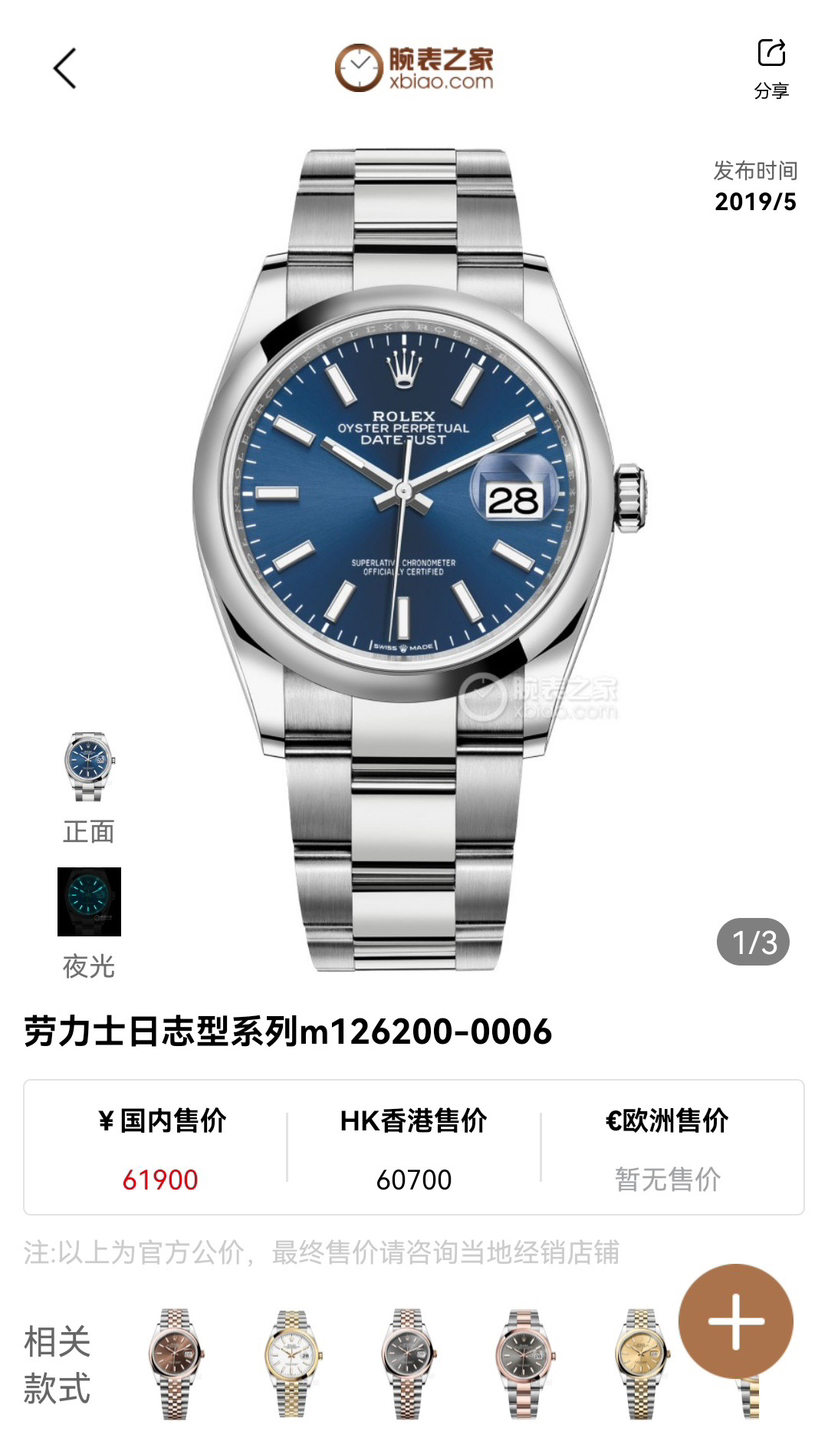This screenshot has width=828, height=1441.
Task: Open the related brown-dial two-tone watch
Action: click(x=176, y=1363)
